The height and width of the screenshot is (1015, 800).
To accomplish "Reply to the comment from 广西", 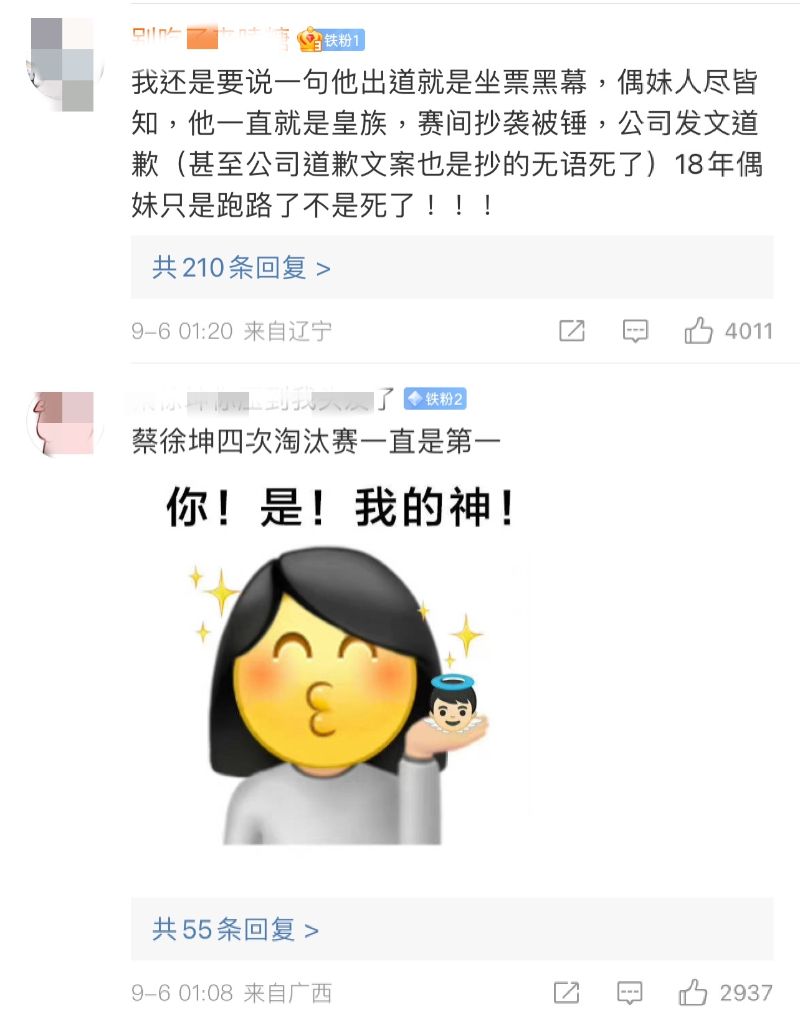I will click(x=630, y=993).
